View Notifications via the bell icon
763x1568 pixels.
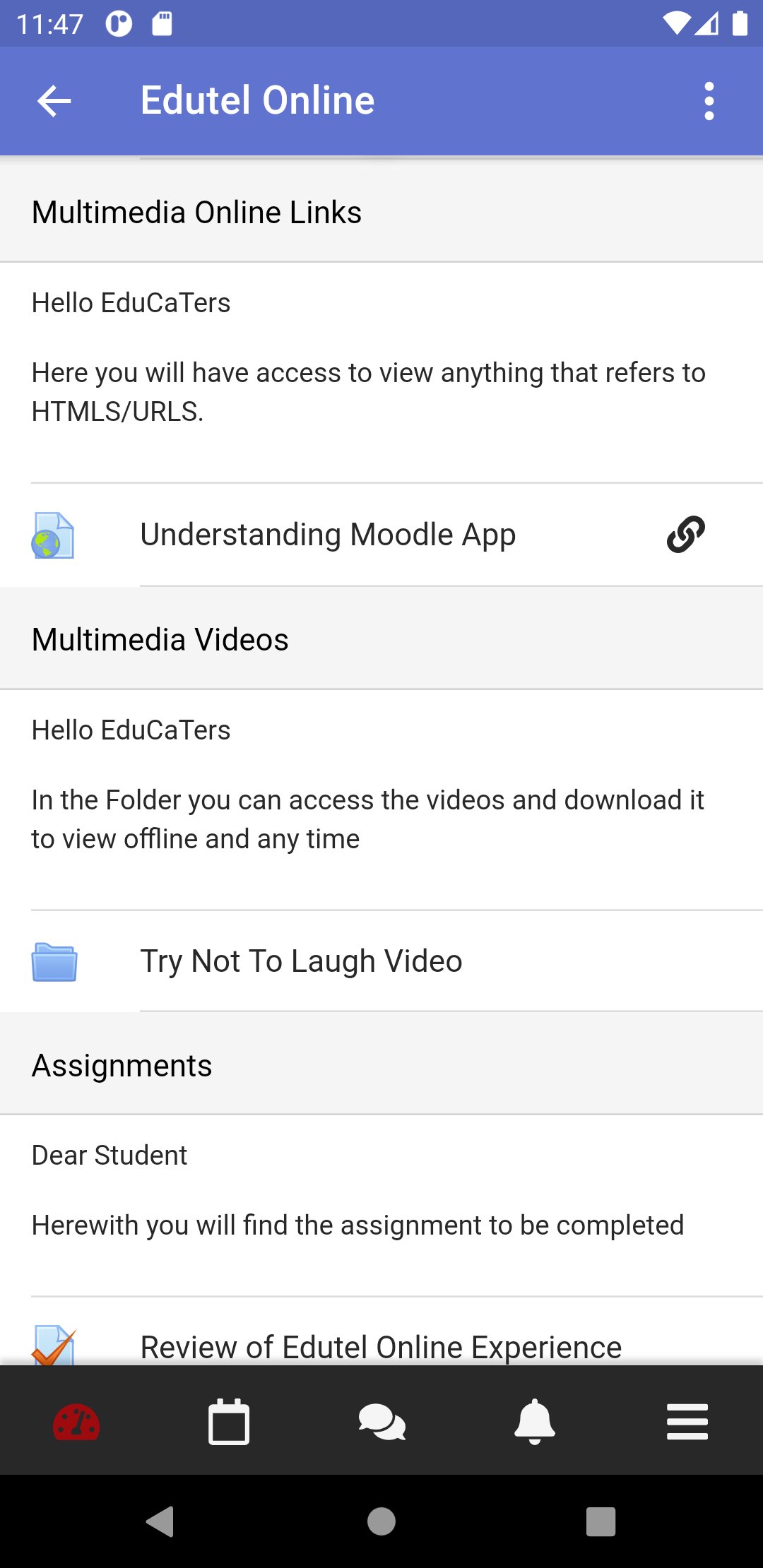pyautogui.click(x=534, y=1421)
